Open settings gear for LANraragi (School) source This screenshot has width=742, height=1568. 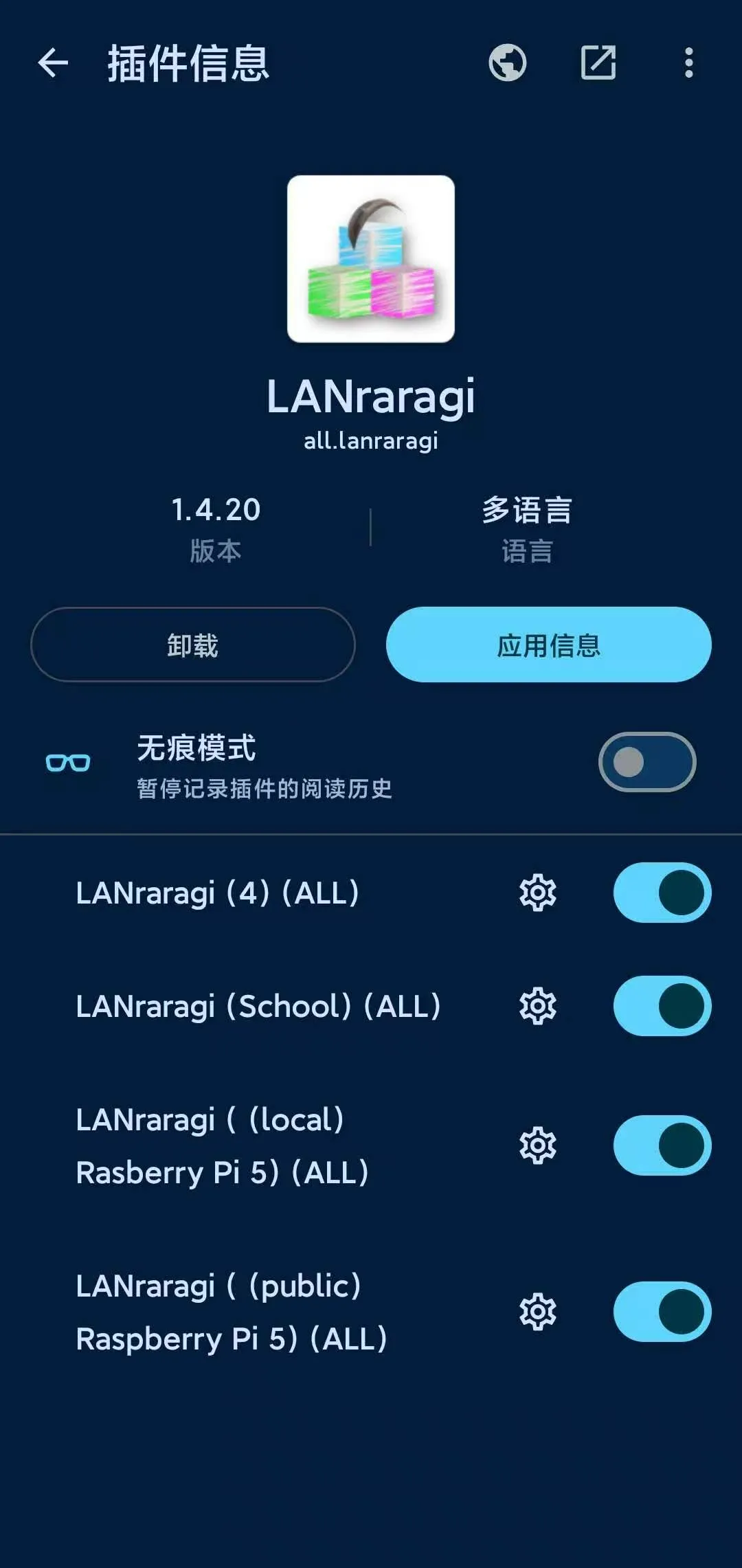(537, 1007)
